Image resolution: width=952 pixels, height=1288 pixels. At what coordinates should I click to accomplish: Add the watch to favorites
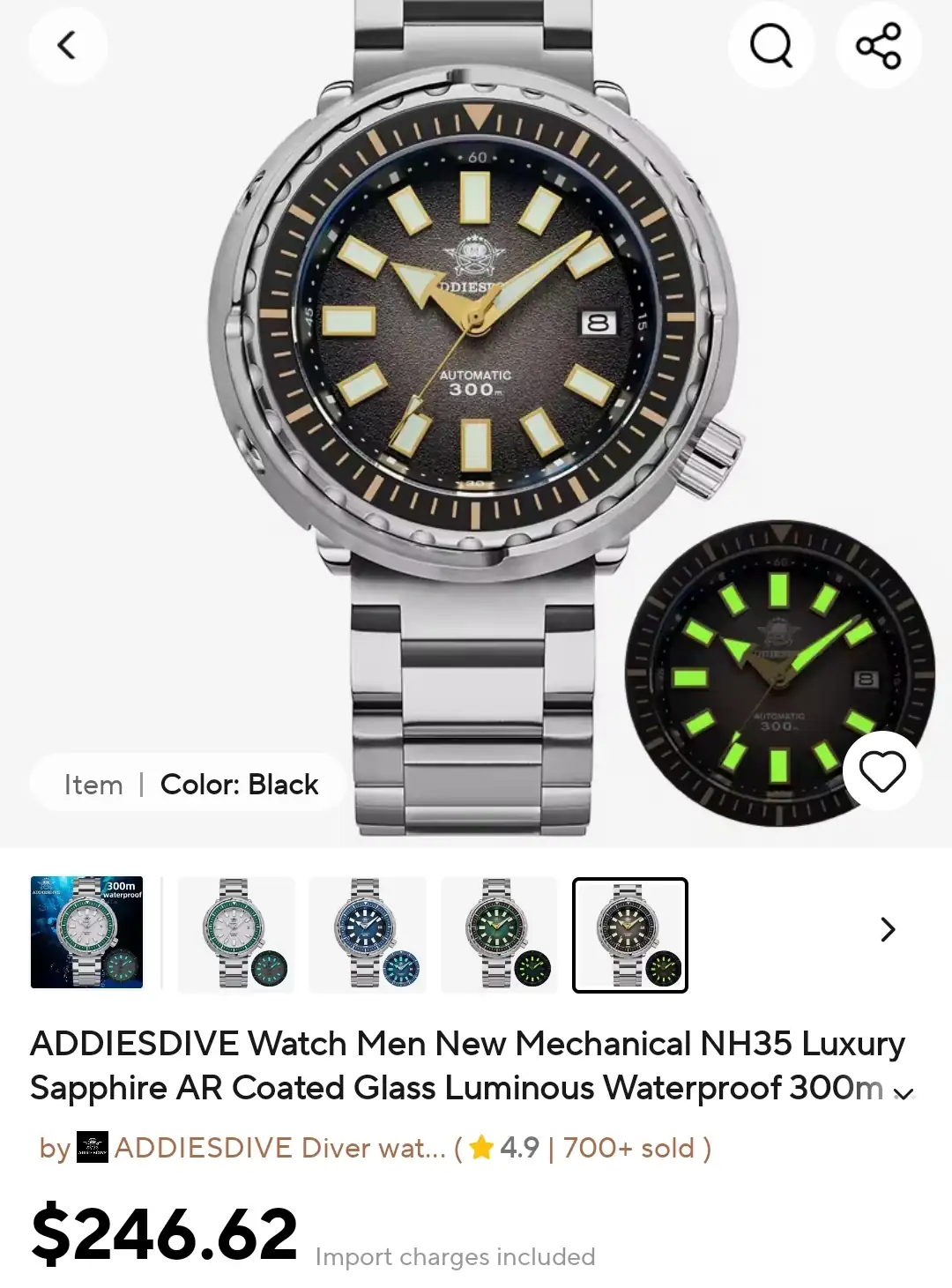pyautogui.click(x=881, y=771)
